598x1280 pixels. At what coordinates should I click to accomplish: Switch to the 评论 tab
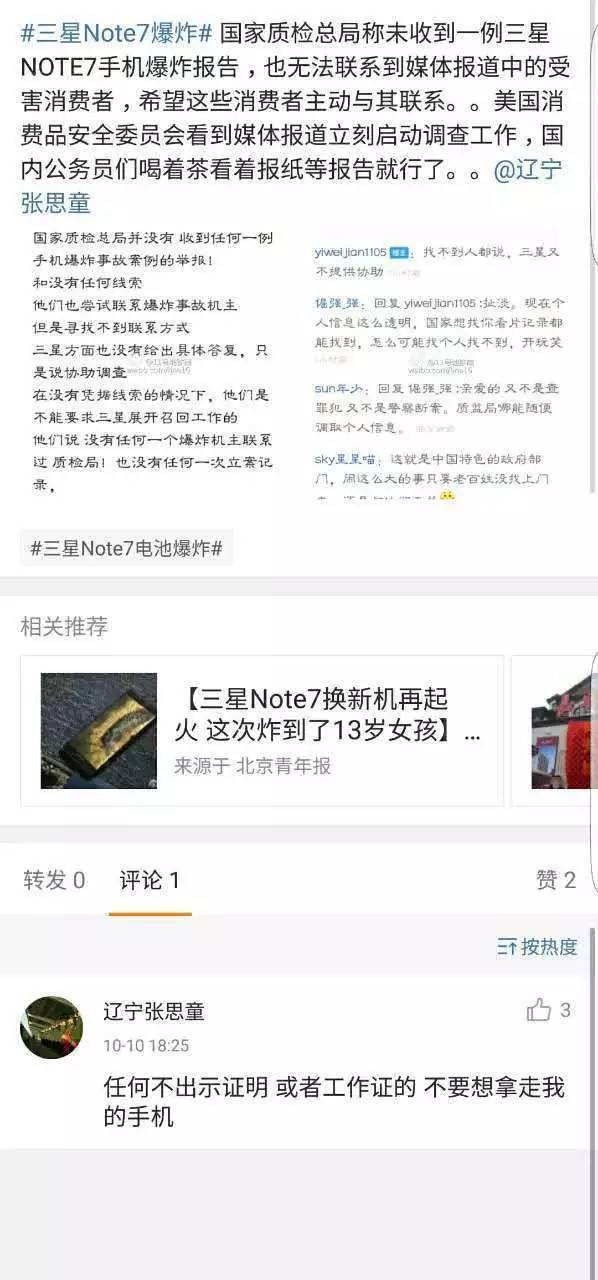tap(150, 880)
